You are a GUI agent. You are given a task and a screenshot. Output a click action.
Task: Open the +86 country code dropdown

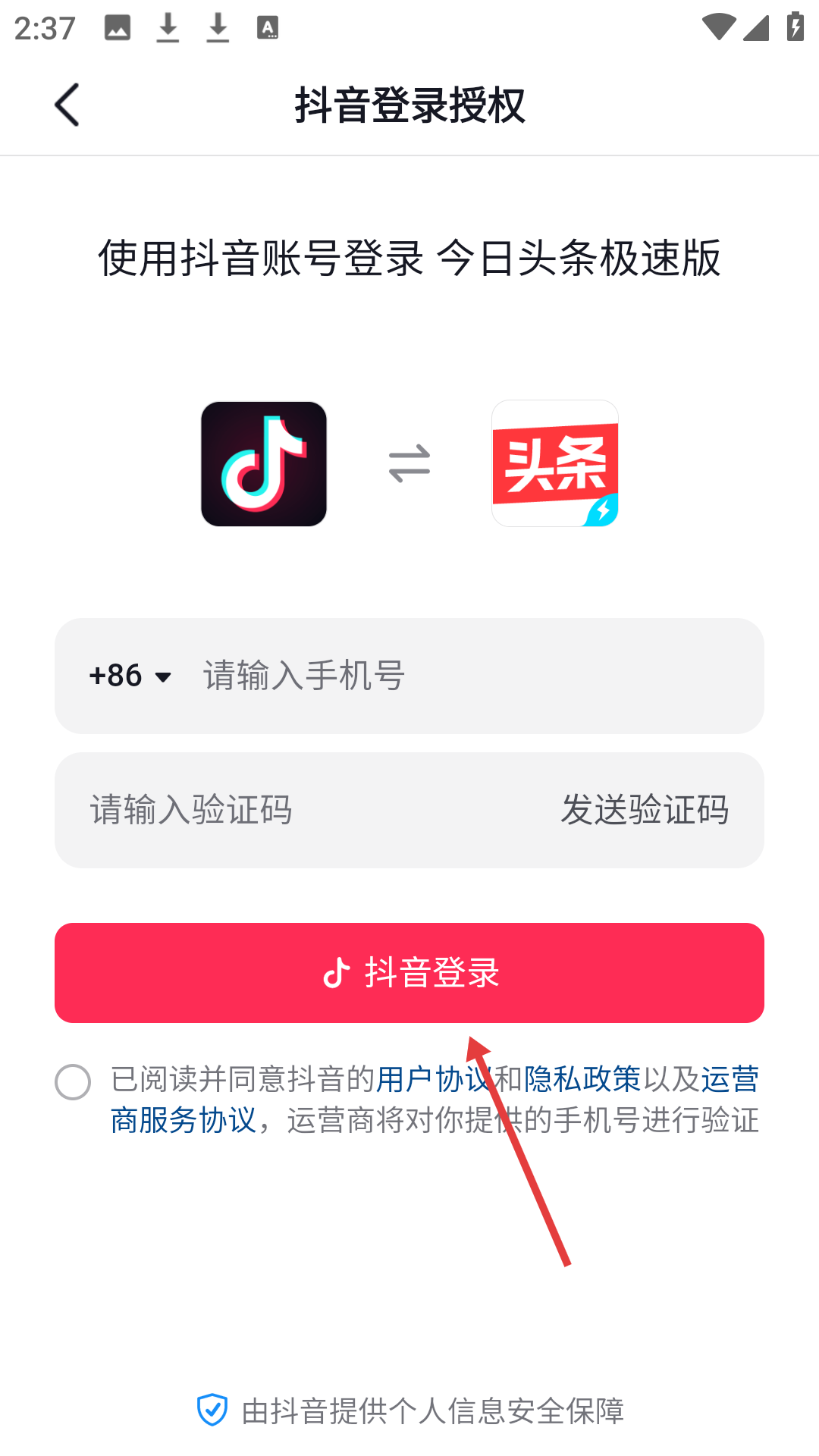coord(130,676)
